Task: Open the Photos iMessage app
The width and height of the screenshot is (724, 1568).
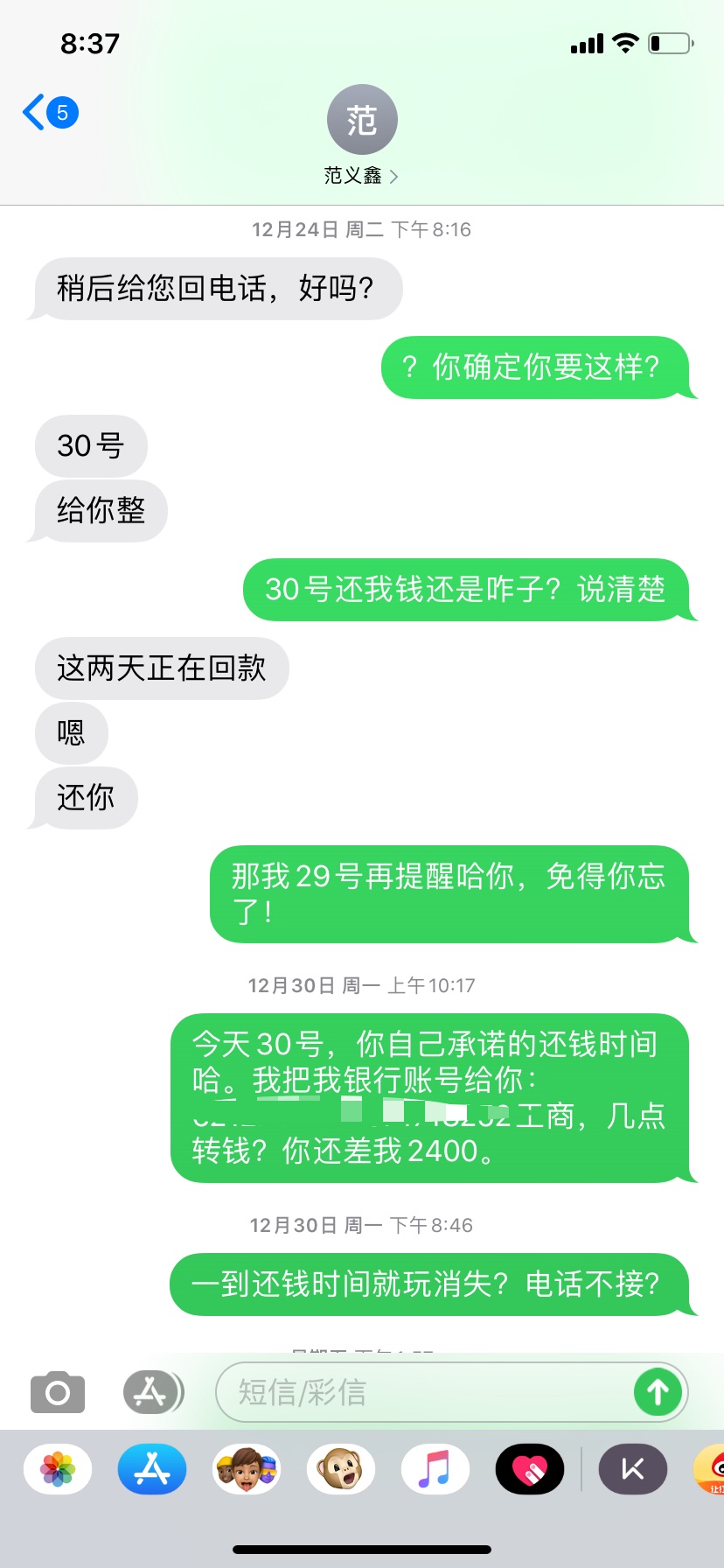Action: 58,1469
